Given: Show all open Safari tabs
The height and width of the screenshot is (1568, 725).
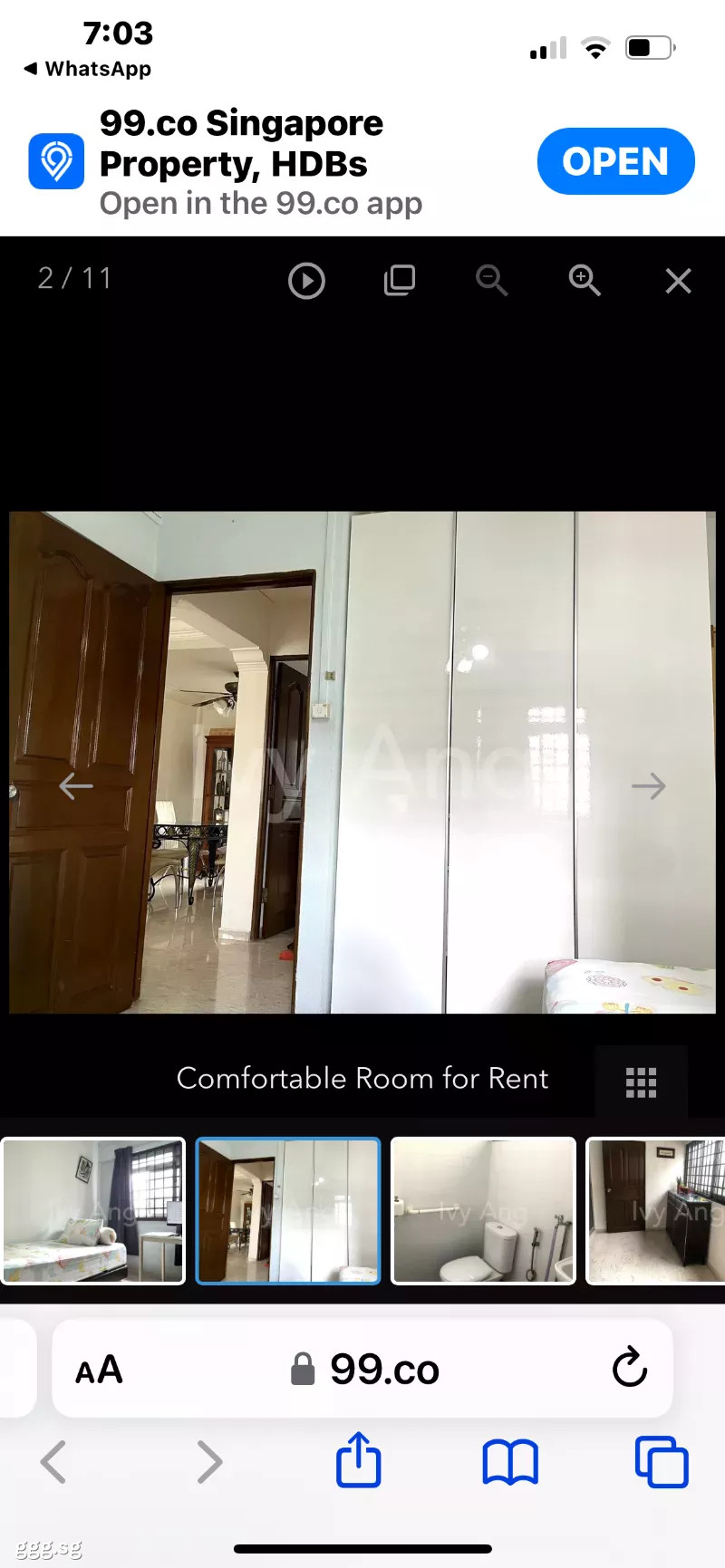Looking at the screenshot, I should (x=662, y=1462).
